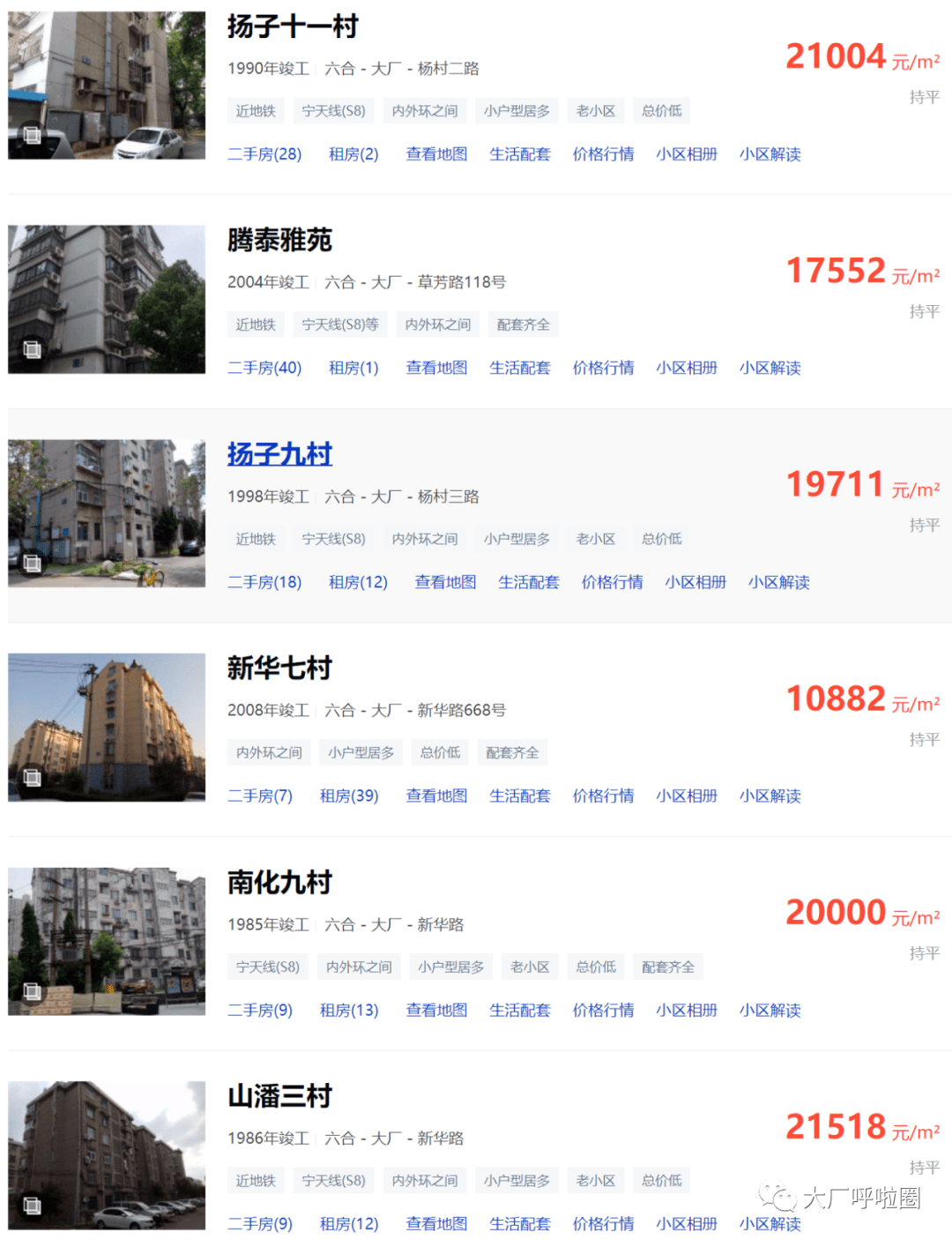View 二手房(28) for 扬子十一村
Viewport: 952px width, 1240px height.
(264, 154)
